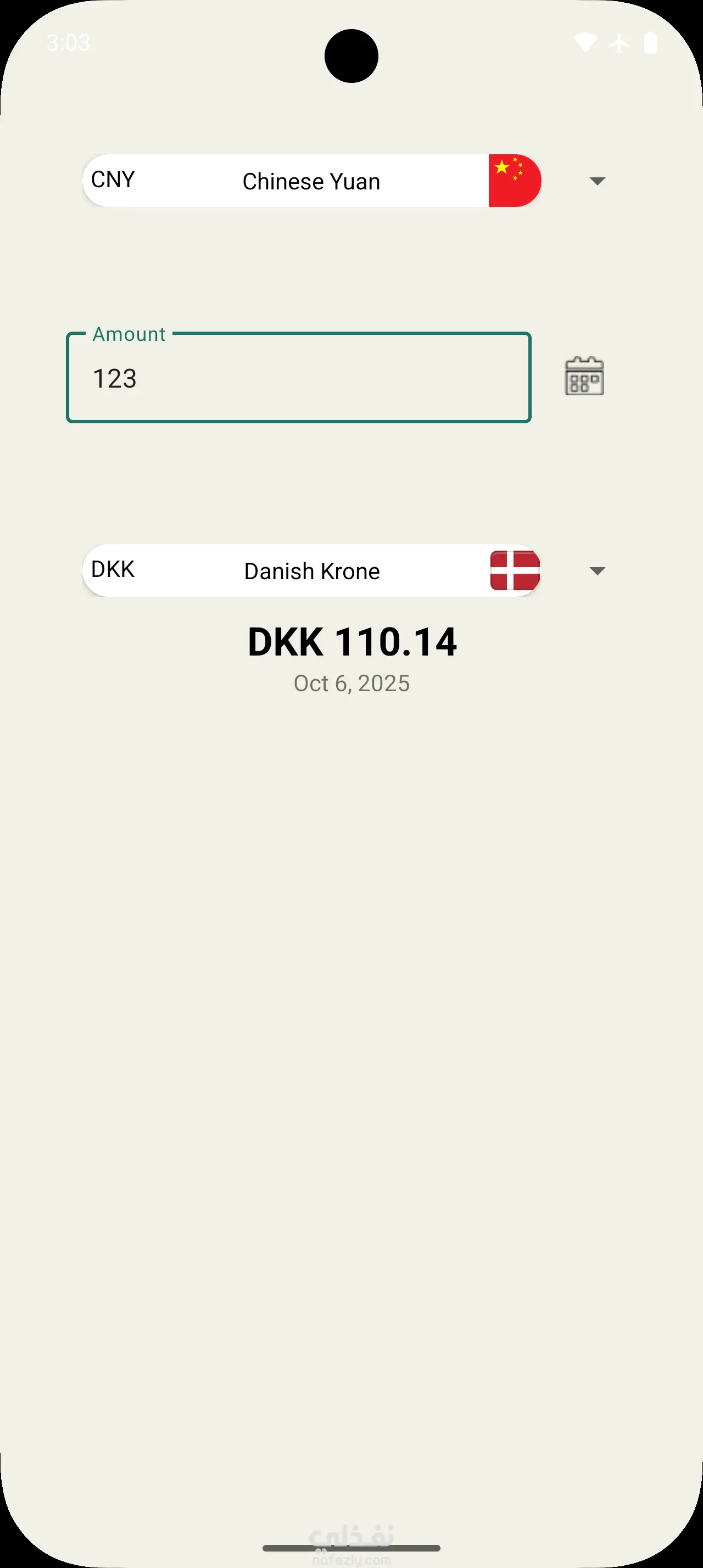Expand the source currency dropdown arrow
Screen dimensions: 703x1568
pos(597,181)
